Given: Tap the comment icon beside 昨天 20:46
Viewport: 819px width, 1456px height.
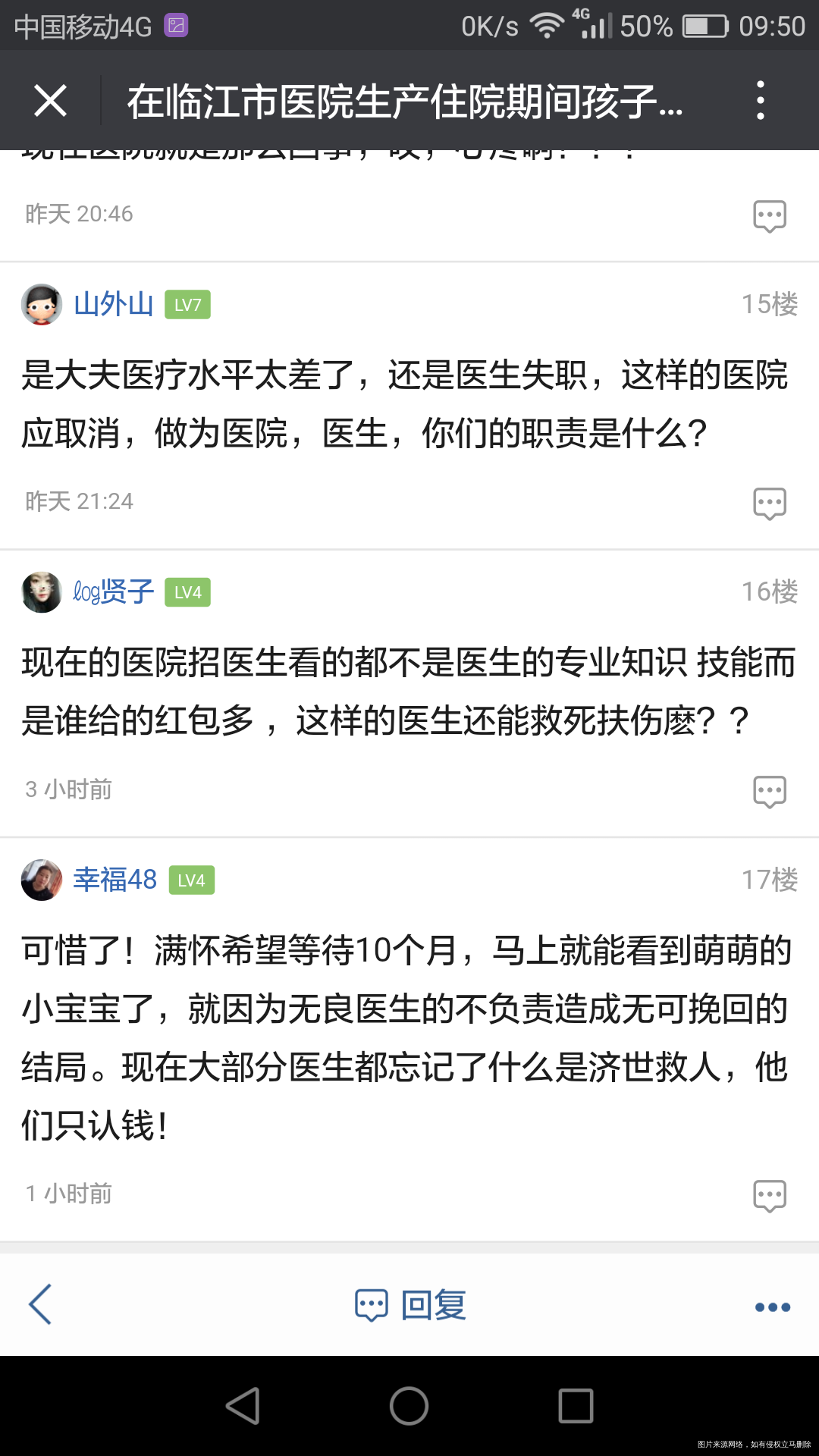Looking at the screenshot, I should tap(770, 215).
